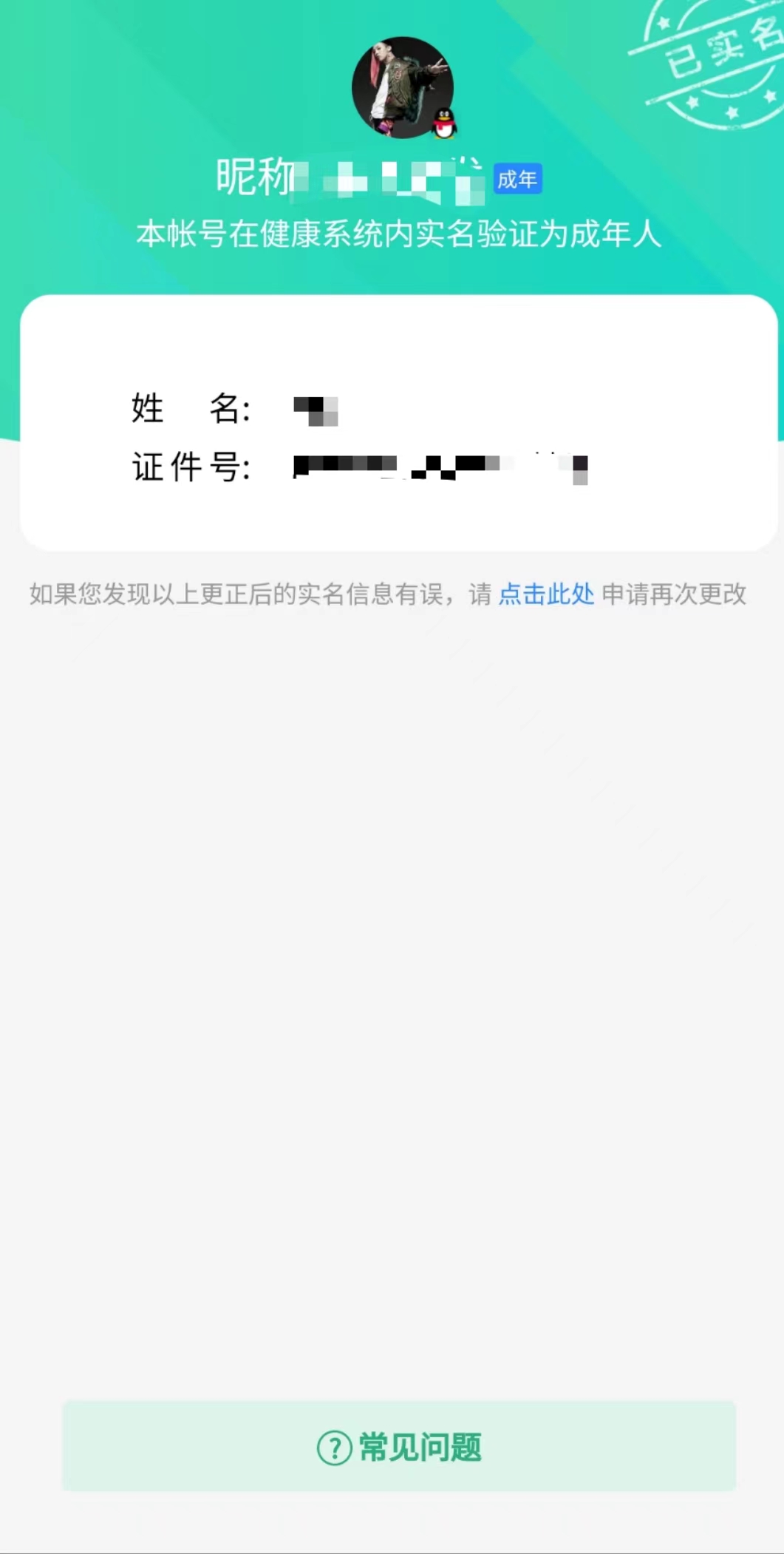
Task: Tap the 点击此处 link to request changes
Action: pyautogui.click(x=546, y=594)
